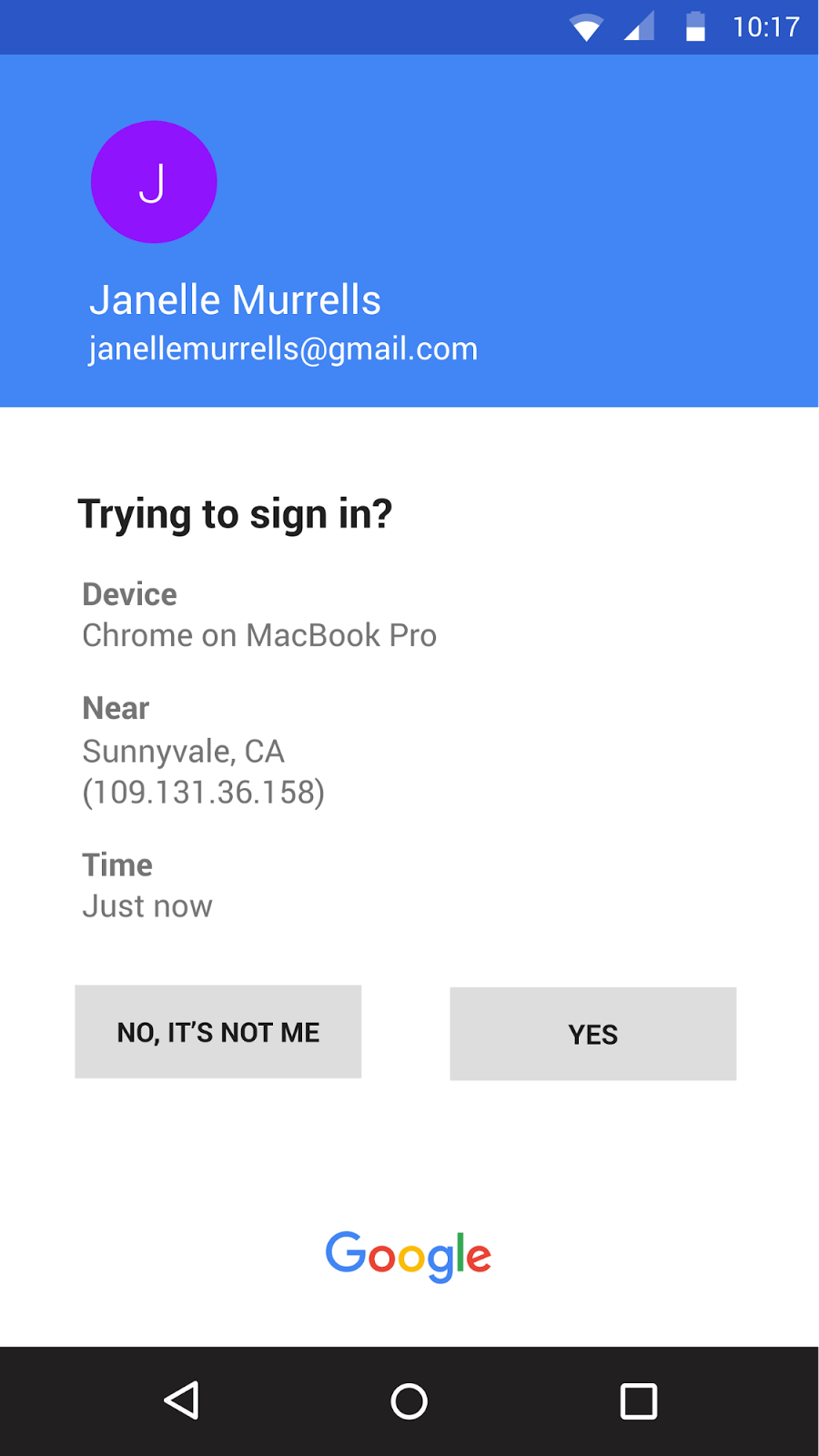Confirm the sign-in with Yes
819x1456 pixels.
click(x=592, y=1034)
